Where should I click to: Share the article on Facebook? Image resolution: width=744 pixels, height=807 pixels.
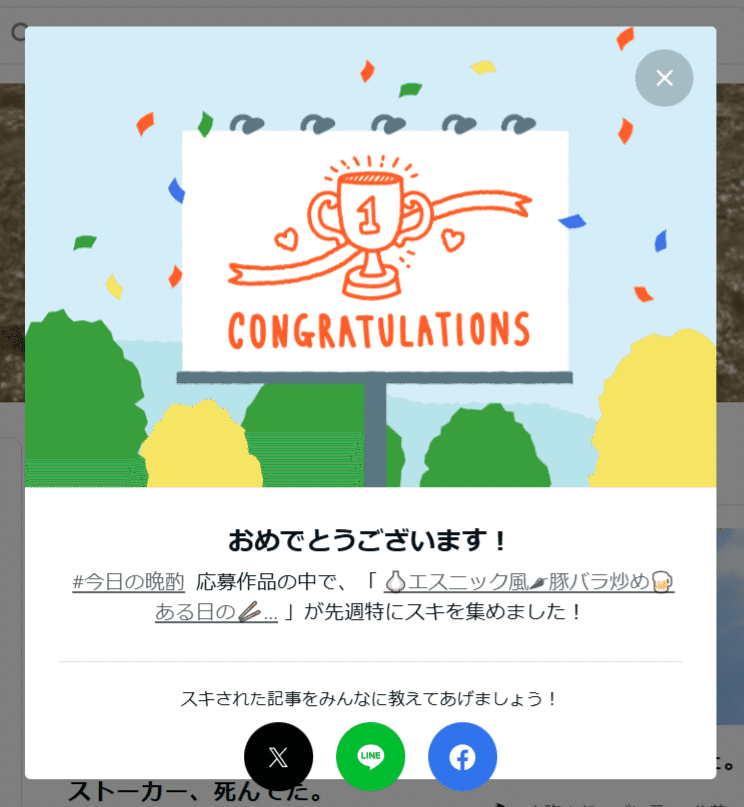coord(462,756)
